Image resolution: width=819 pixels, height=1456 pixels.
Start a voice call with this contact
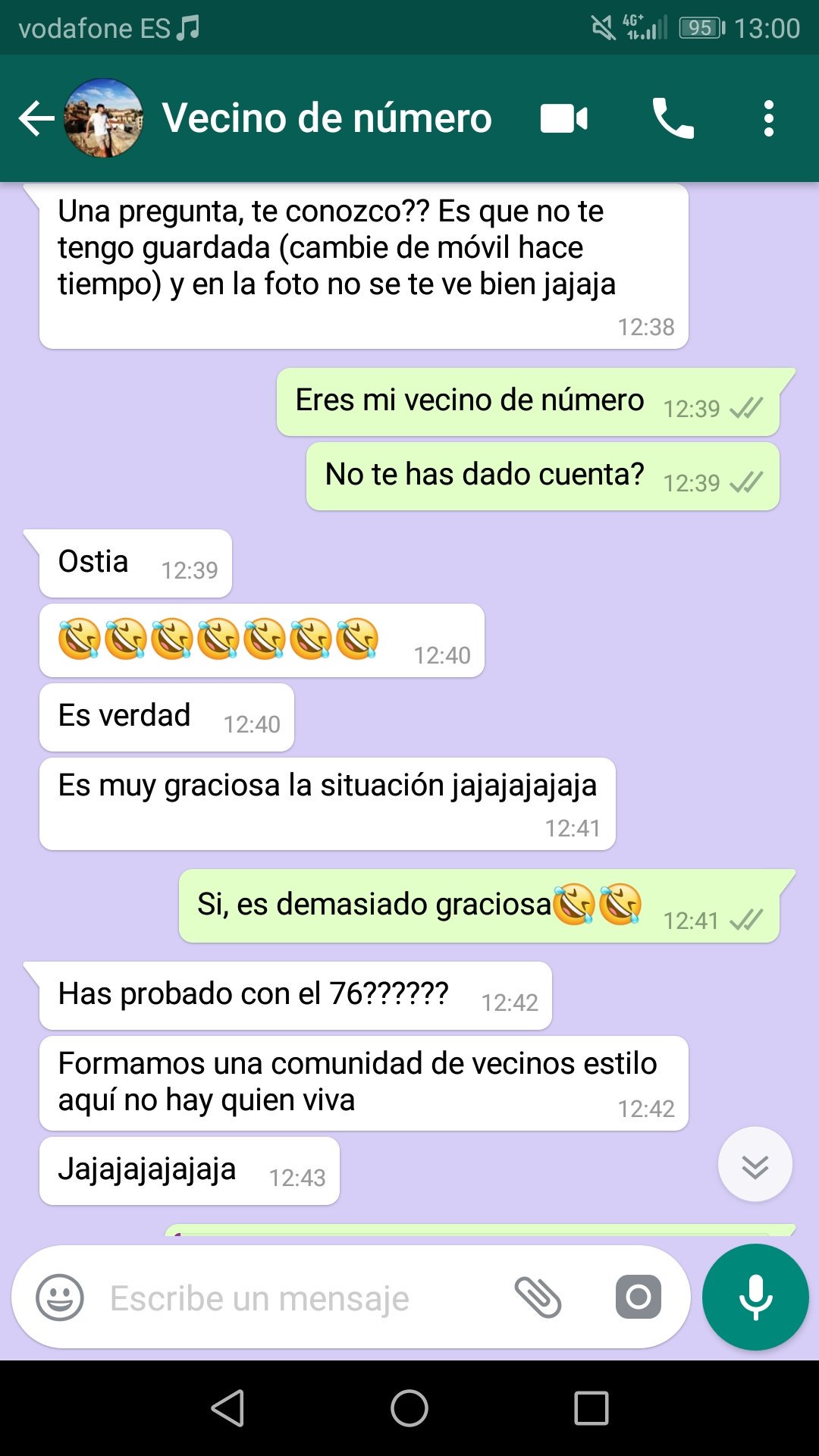(x=673, y=119)
